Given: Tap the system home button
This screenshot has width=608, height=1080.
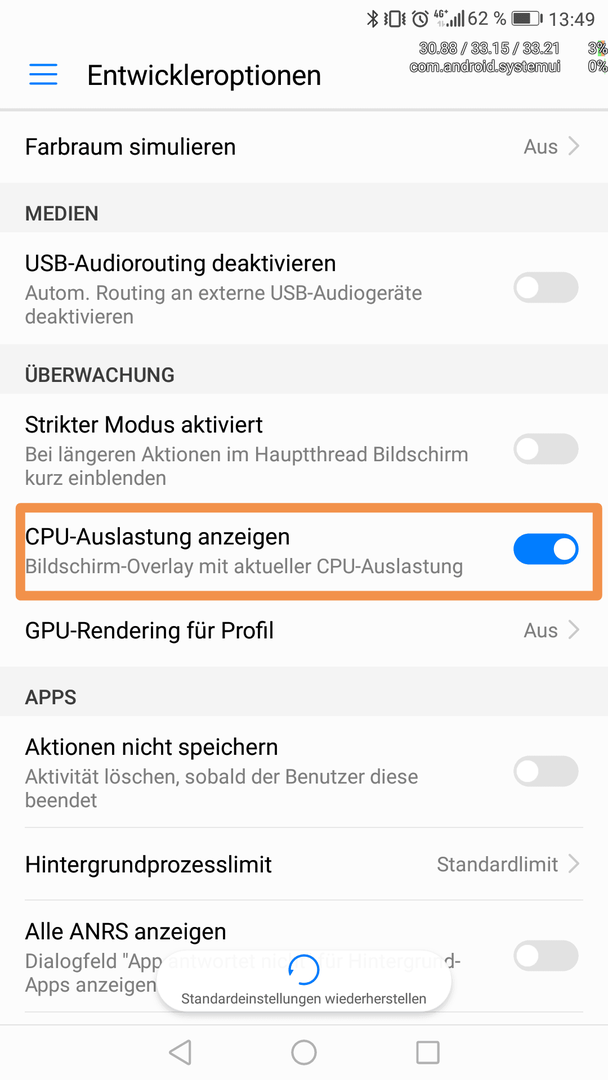Looking at the screenshot, I should tap(304, 1052).
